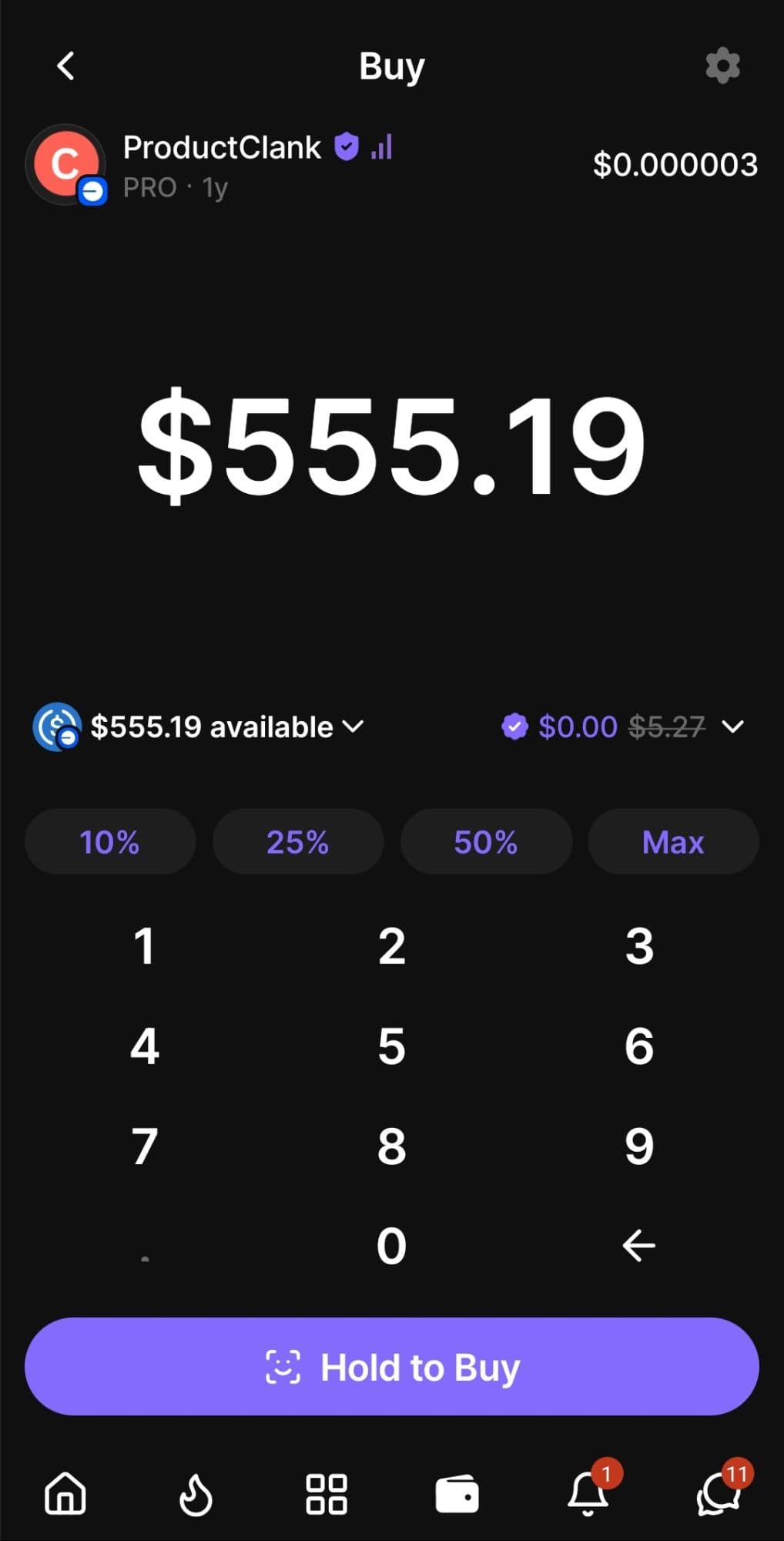Viewport: 784px width, 1541px height.
Task: Type 5 on the number pad
Action: (x=391, y=1046)
